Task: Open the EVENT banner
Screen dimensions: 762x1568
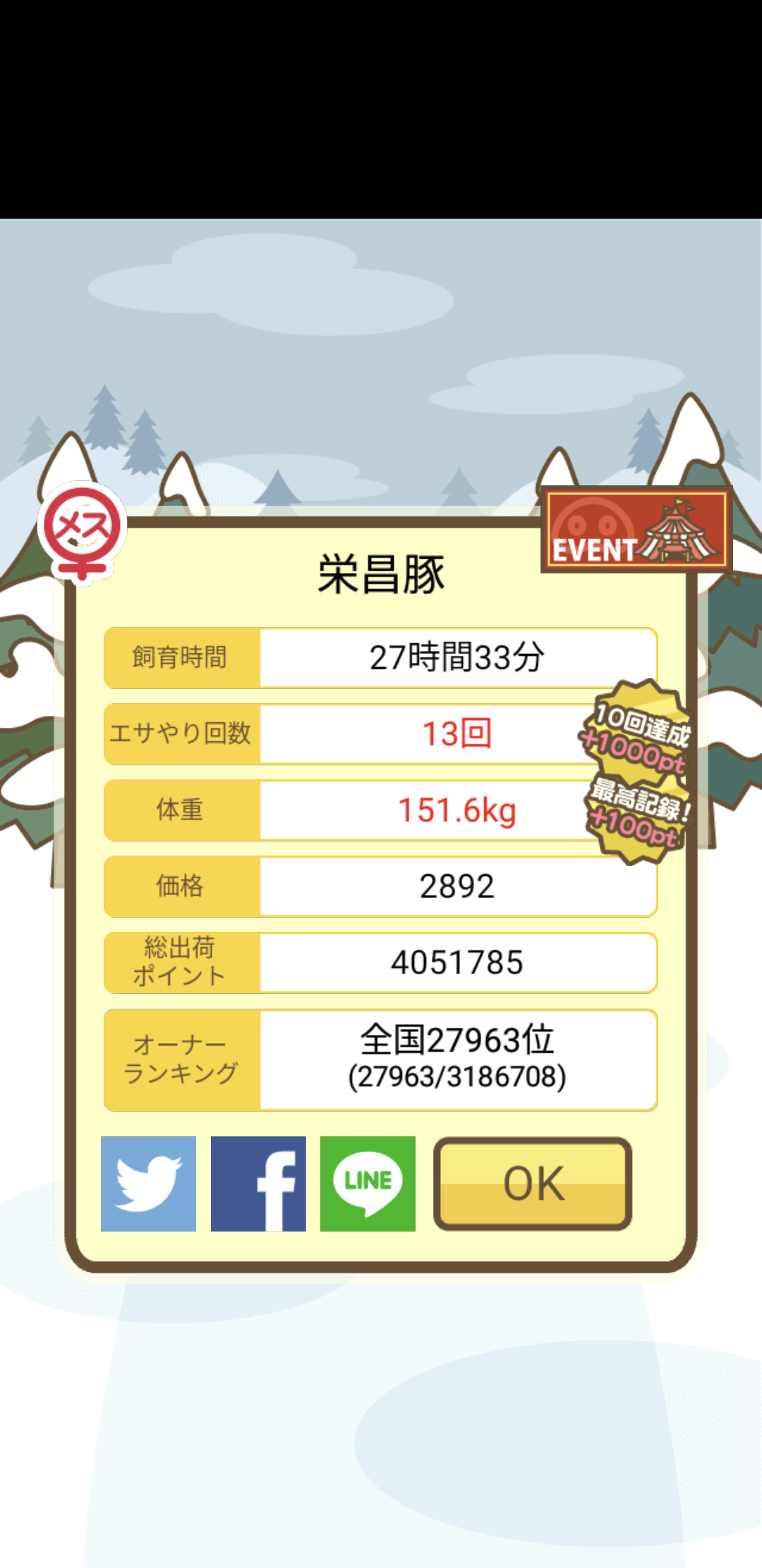Action: pos(636,530)
